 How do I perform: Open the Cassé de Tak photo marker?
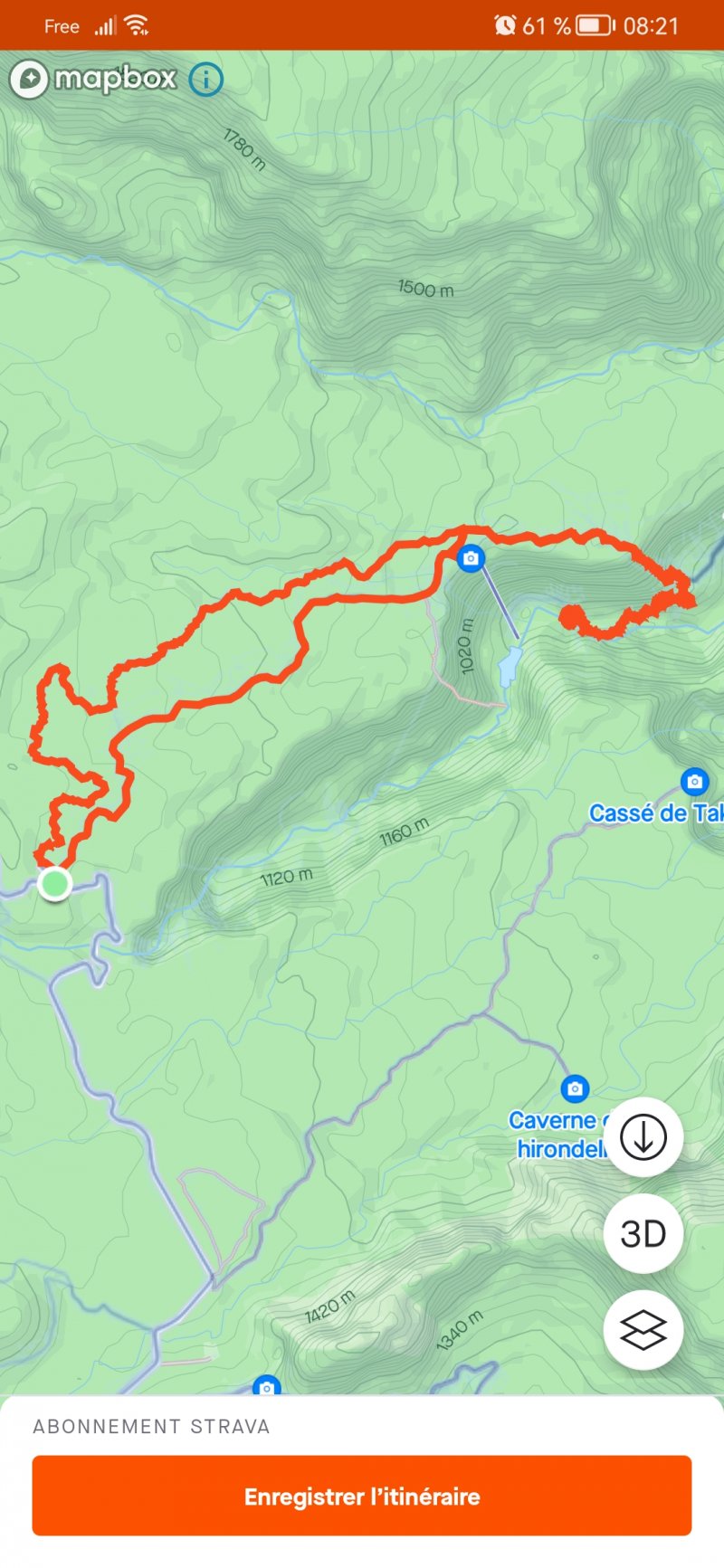(694, 781)
